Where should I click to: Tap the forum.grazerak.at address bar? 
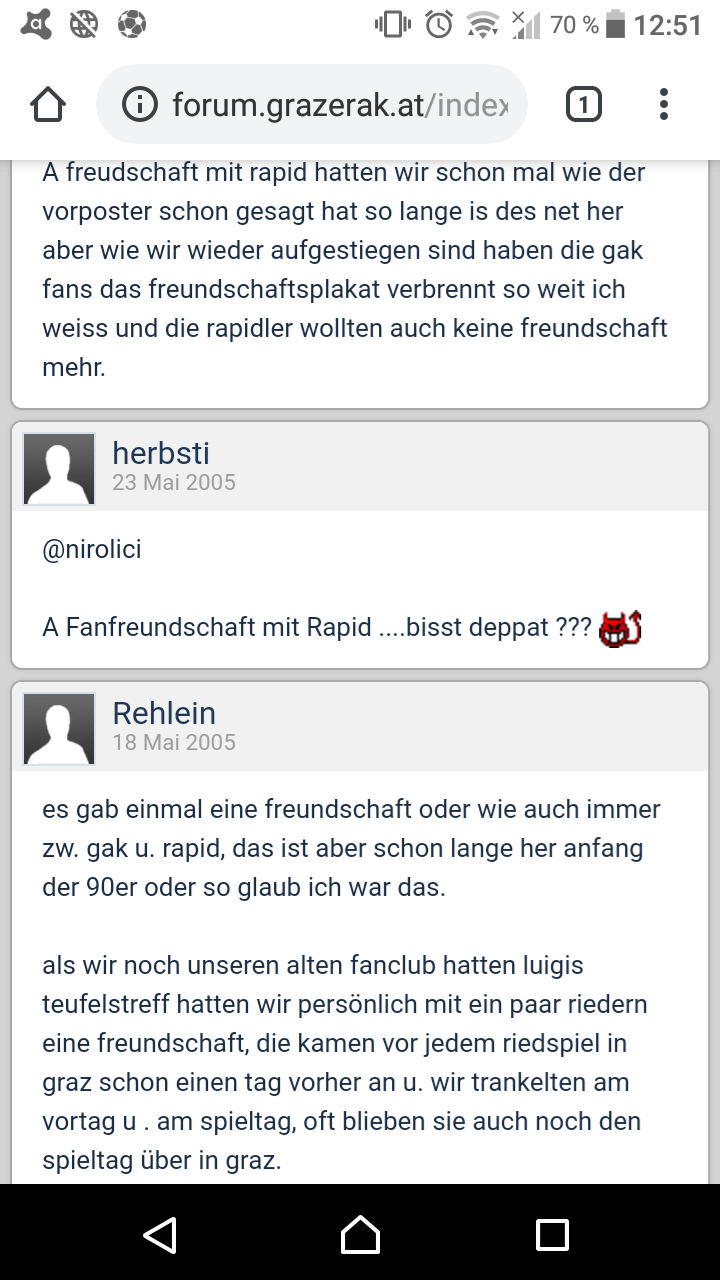point(312,104)
